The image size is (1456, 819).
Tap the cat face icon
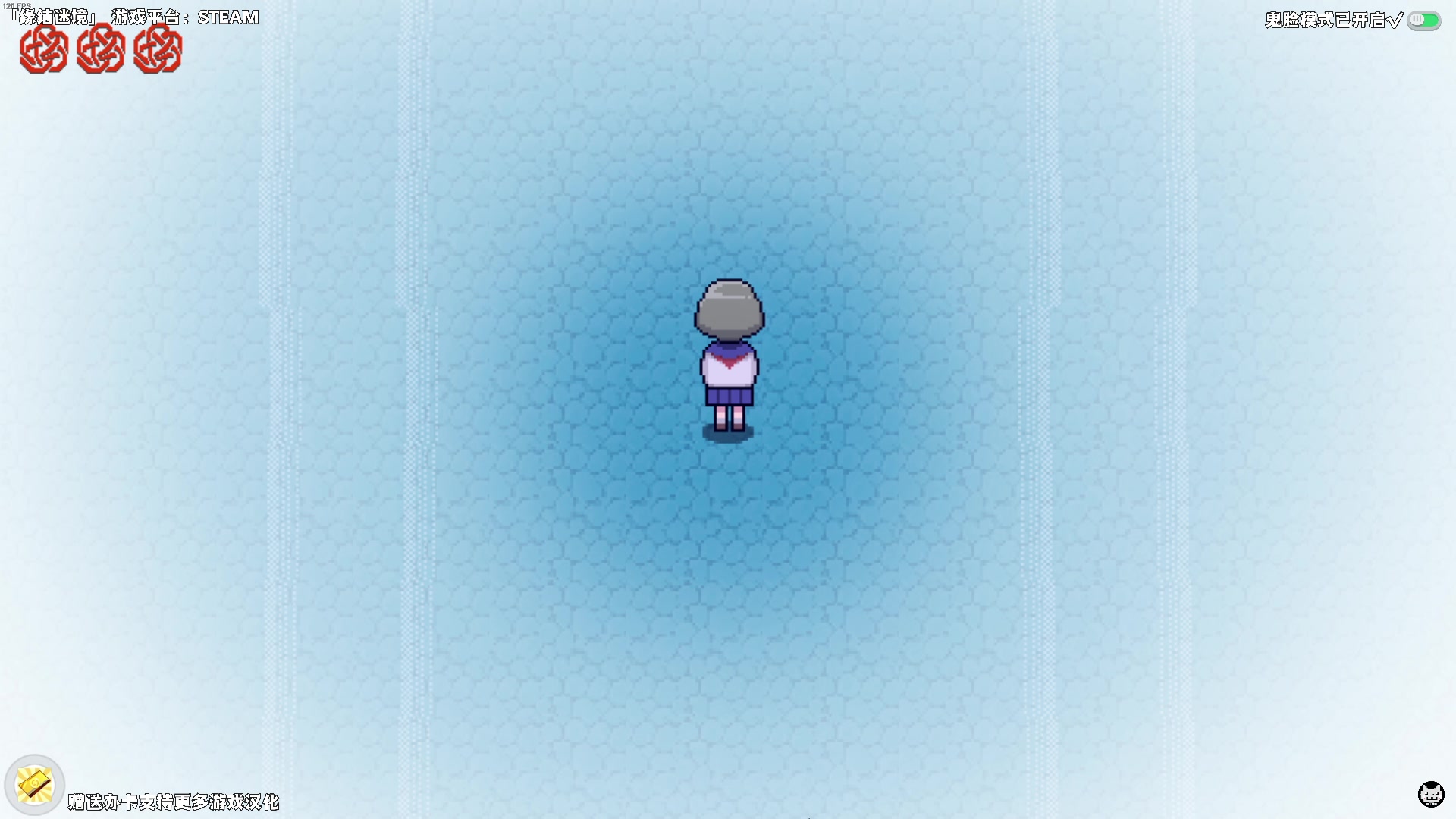point(1430,794)
